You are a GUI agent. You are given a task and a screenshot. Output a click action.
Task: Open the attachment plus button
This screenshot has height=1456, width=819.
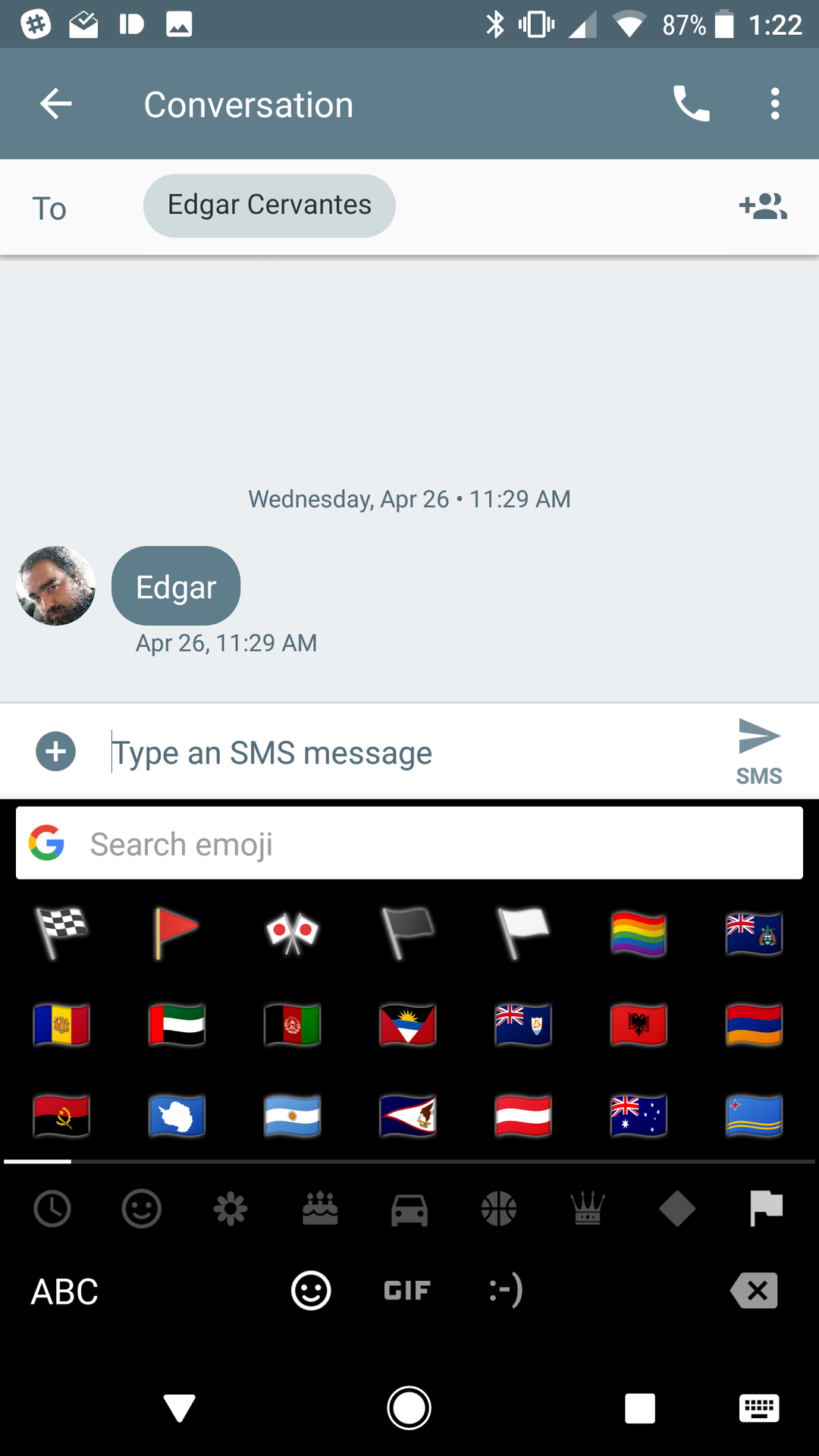click(x=56, y=752)
